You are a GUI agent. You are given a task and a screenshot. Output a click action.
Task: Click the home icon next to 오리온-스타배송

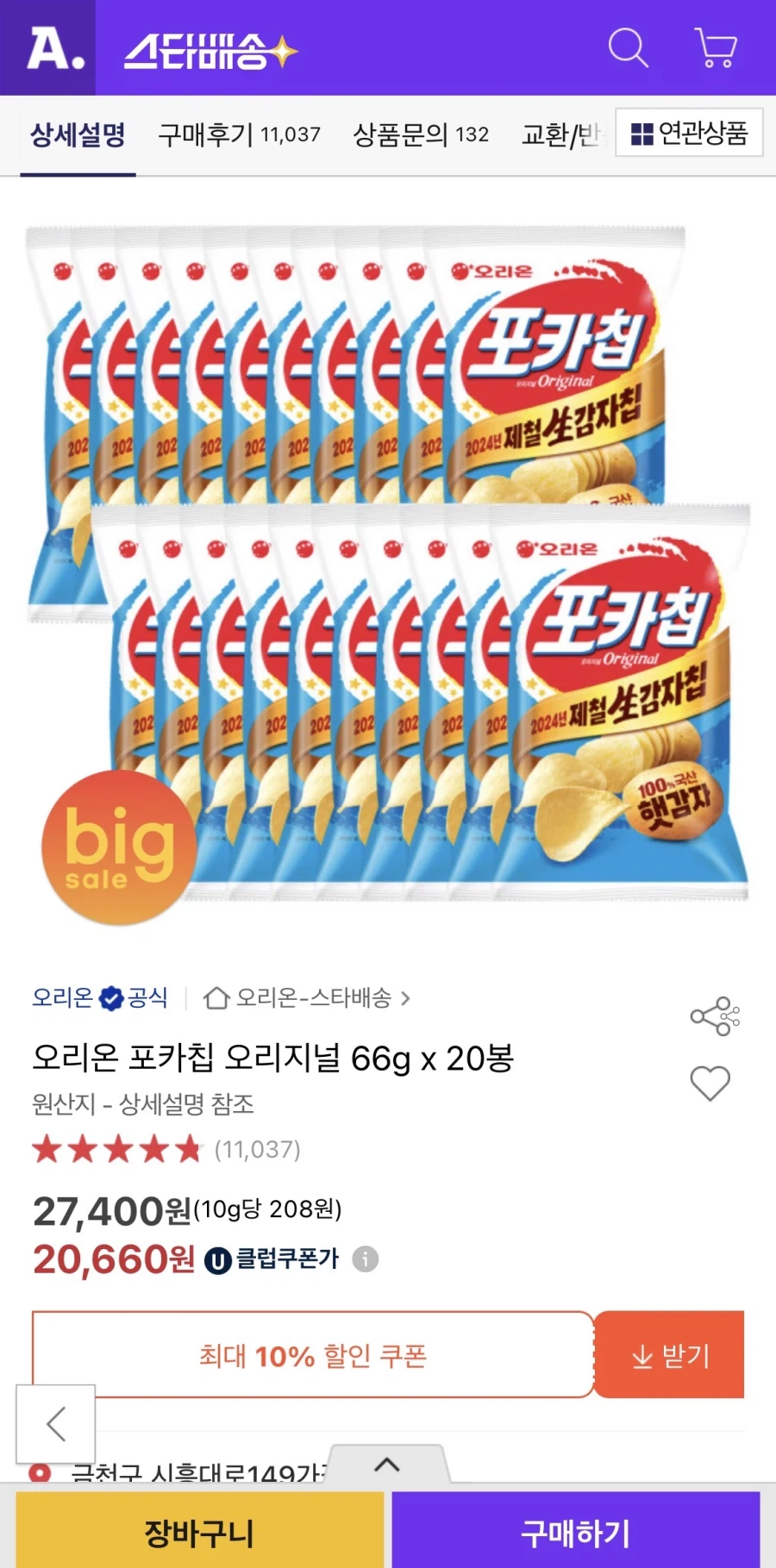click(215, 999)
